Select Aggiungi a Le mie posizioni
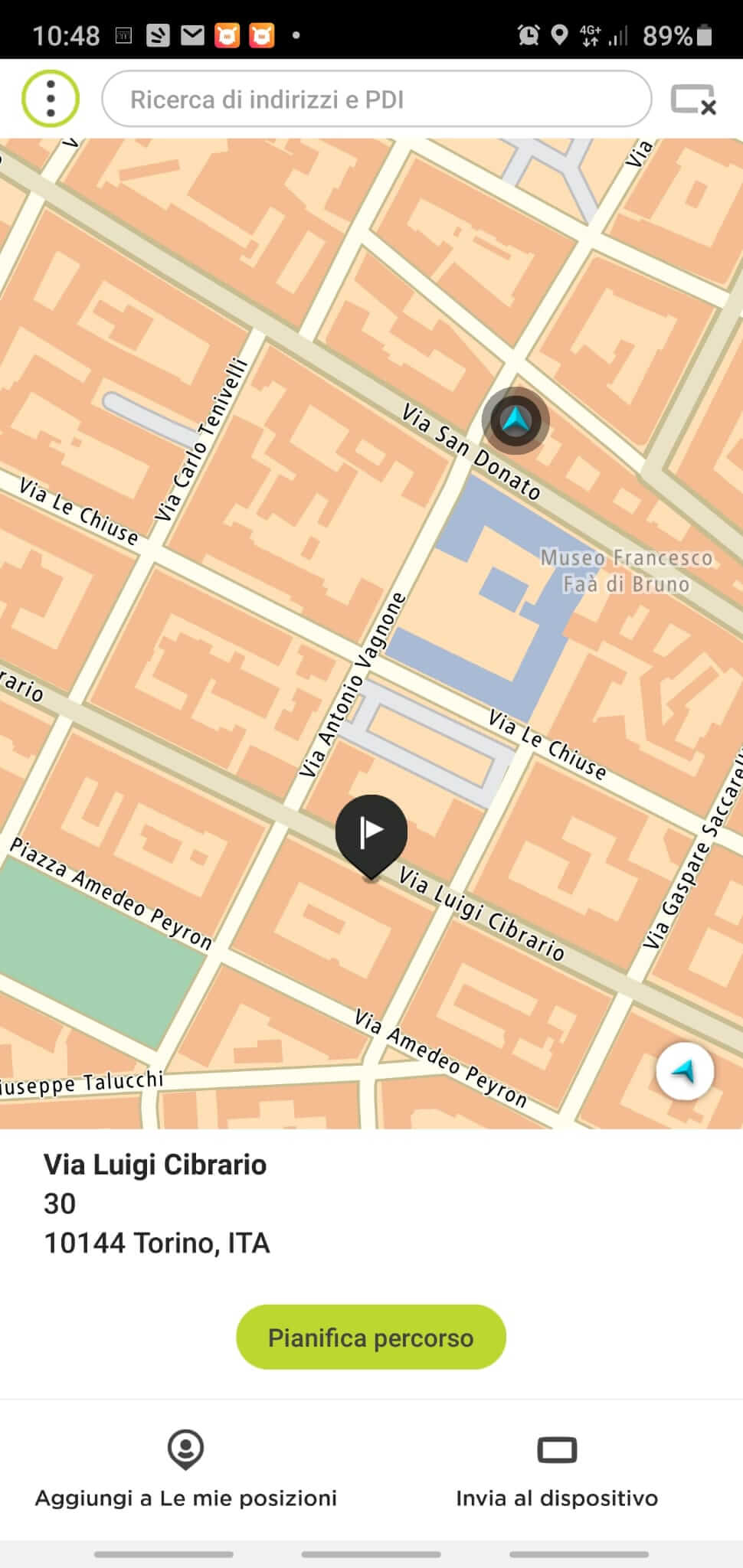Viewport: 743px width, 1568px height. [186, 1470]
